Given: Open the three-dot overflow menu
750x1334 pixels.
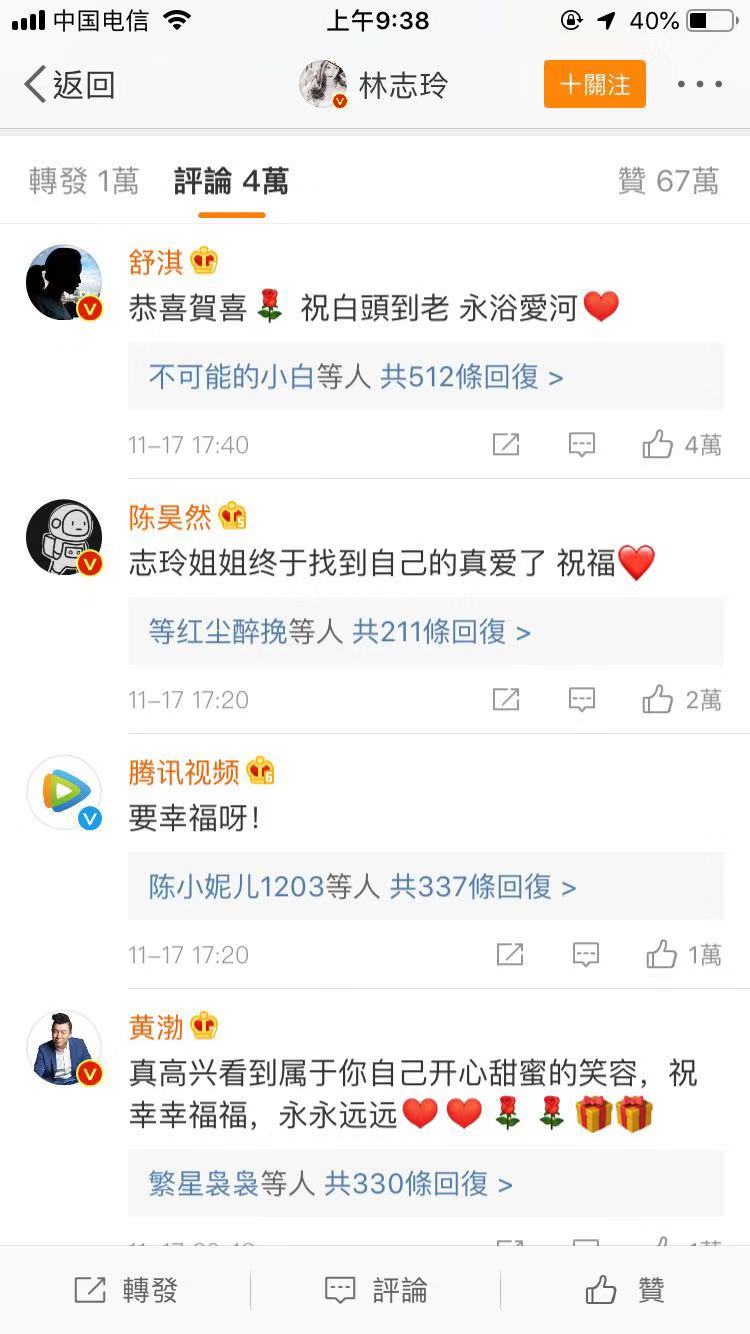Looking at the screenshot, I should pos(699,84).
